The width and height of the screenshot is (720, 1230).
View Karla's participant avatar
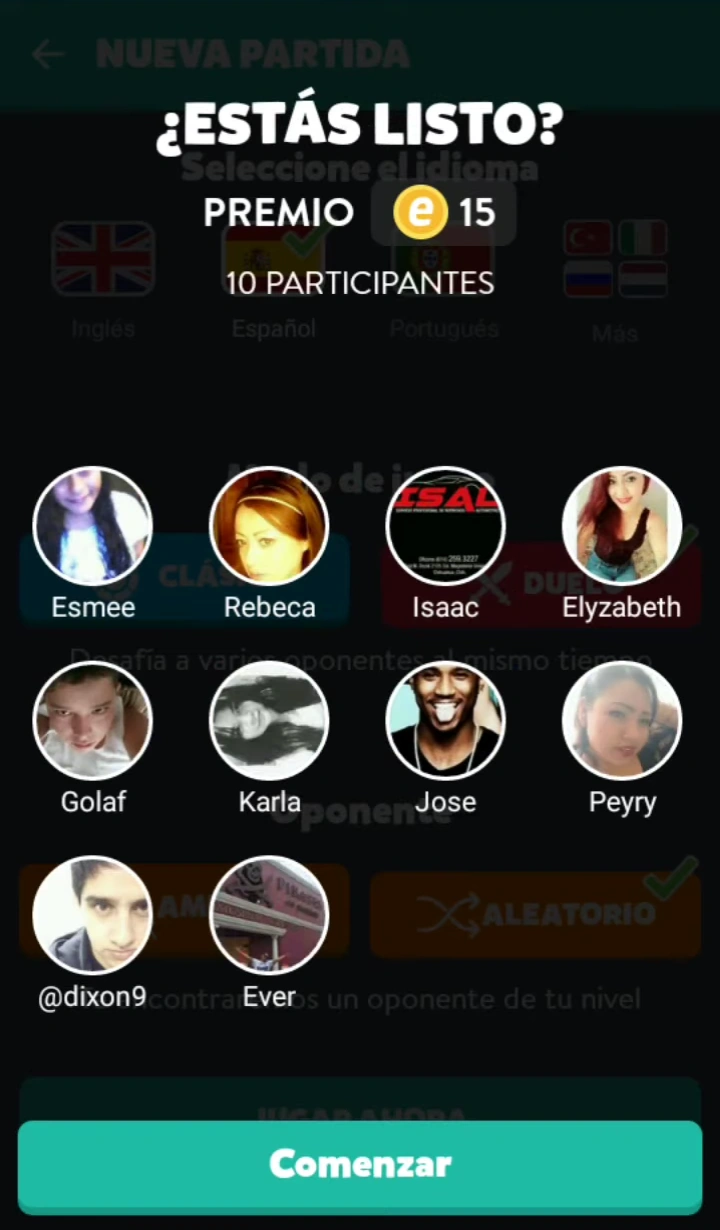coord(269,720)
